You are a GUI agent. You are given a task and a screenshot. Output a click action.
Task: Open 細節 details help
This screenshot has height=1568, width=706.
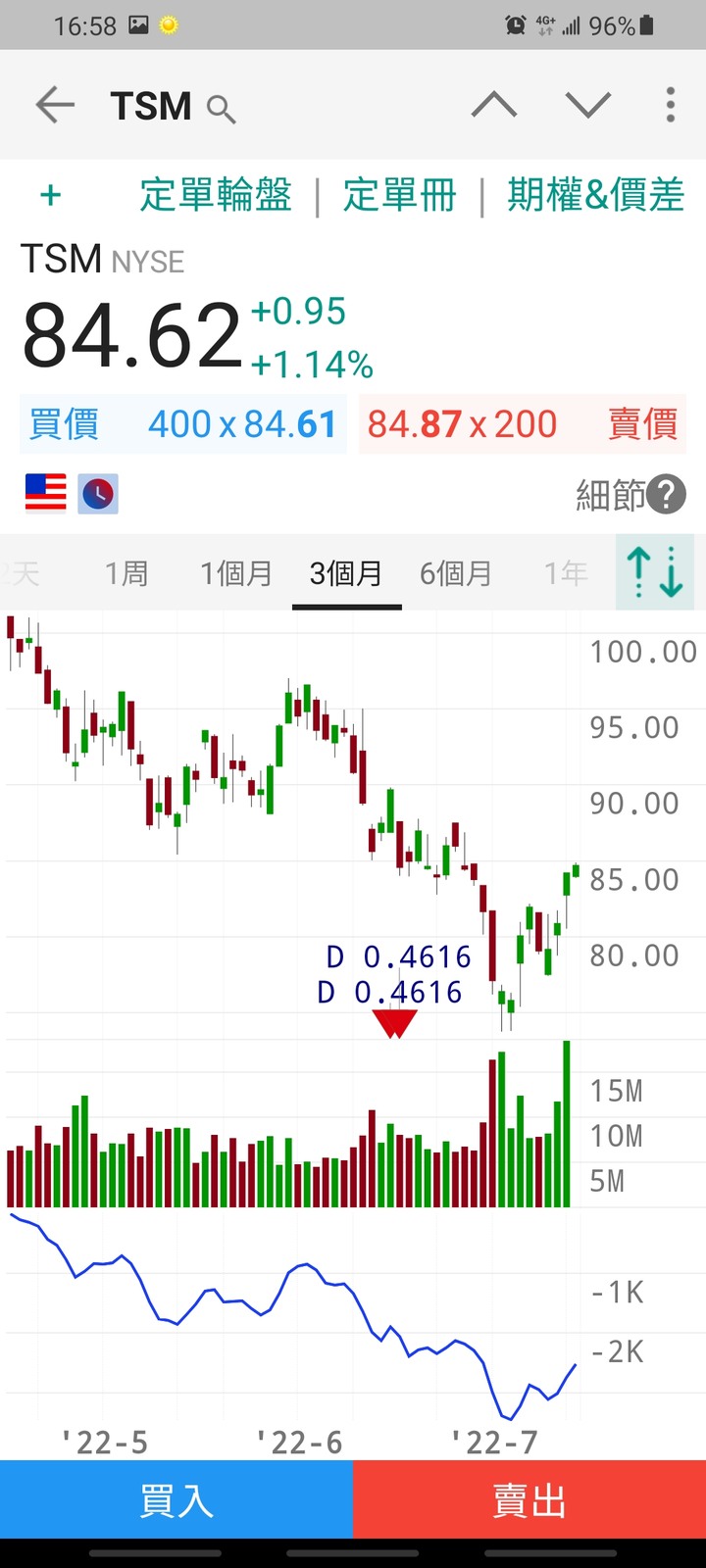coord(630,495)
